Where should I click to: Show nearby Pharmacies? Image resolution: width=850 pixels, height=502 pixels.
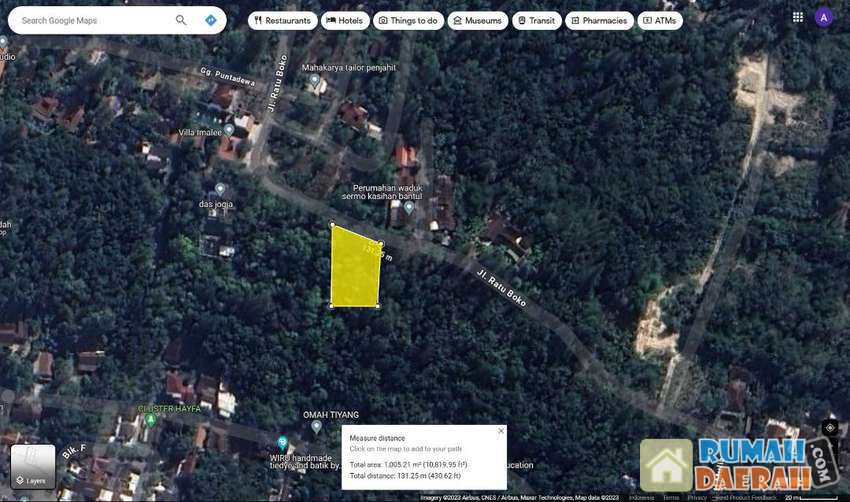coord(599,20)
